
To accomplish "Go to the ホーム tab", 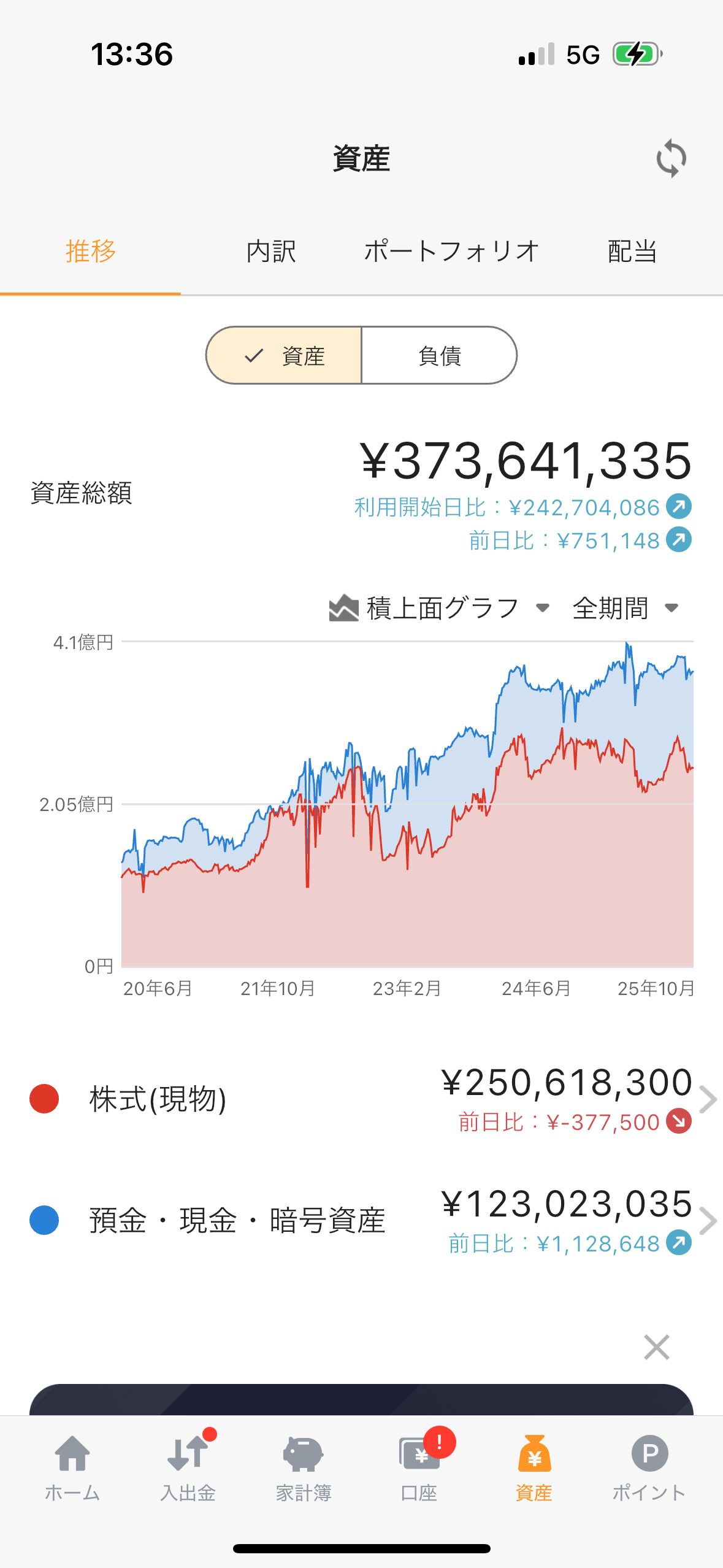I will click(x=72, y=1466).
